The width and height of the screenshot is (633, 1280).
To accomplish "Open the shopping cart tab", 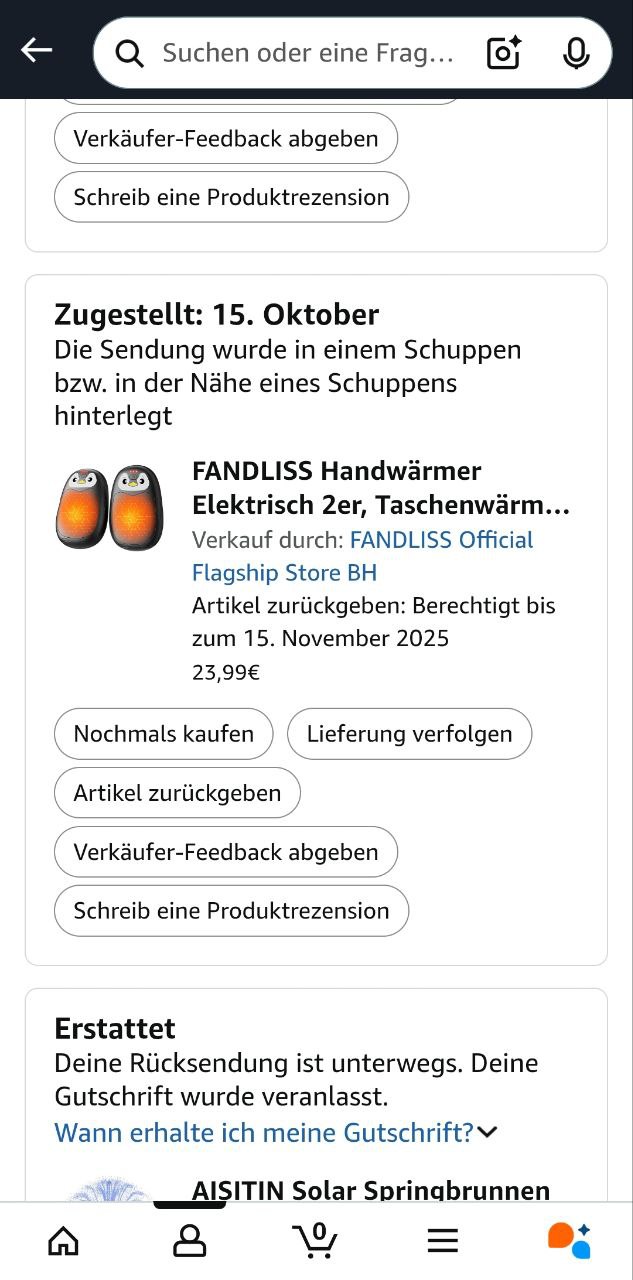I will click(317, 1241).
